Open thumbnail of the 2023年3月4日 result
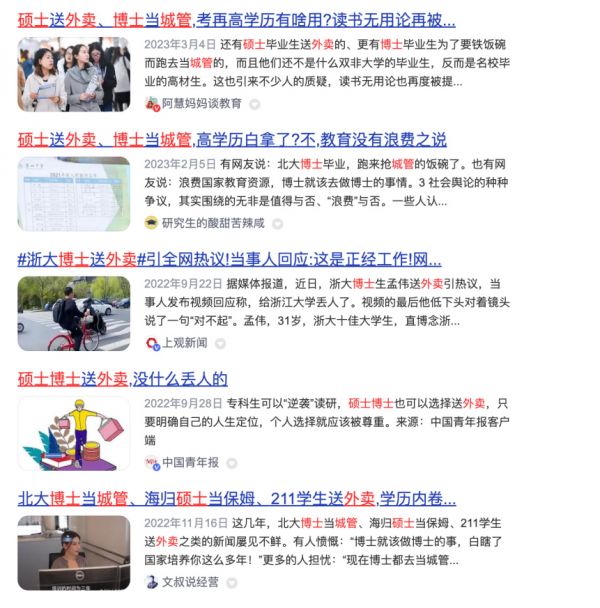The image size is (600, 608). 74,74
